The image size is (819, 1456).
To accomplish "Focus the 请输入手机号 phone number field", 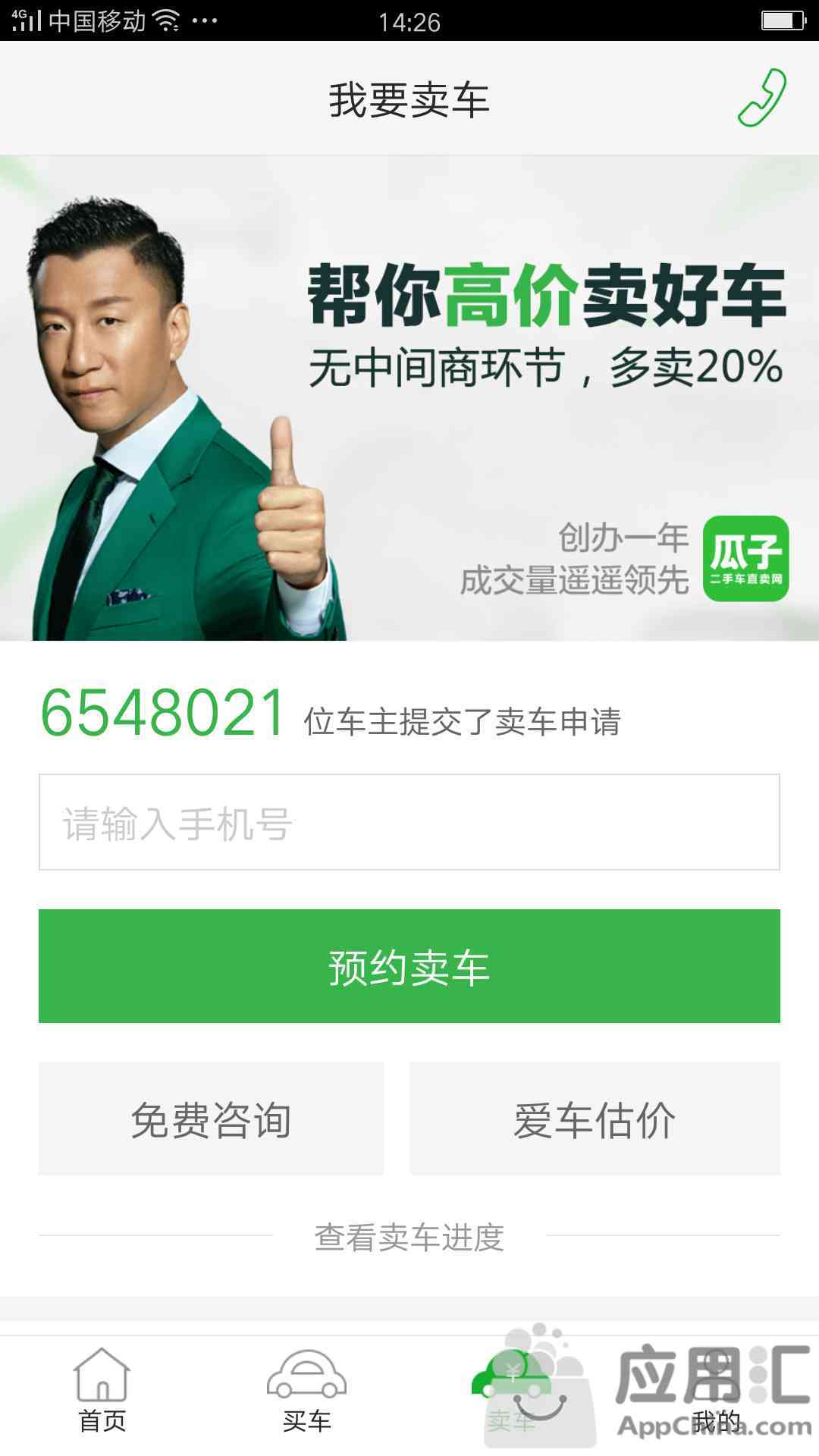I will coord(409,822).
